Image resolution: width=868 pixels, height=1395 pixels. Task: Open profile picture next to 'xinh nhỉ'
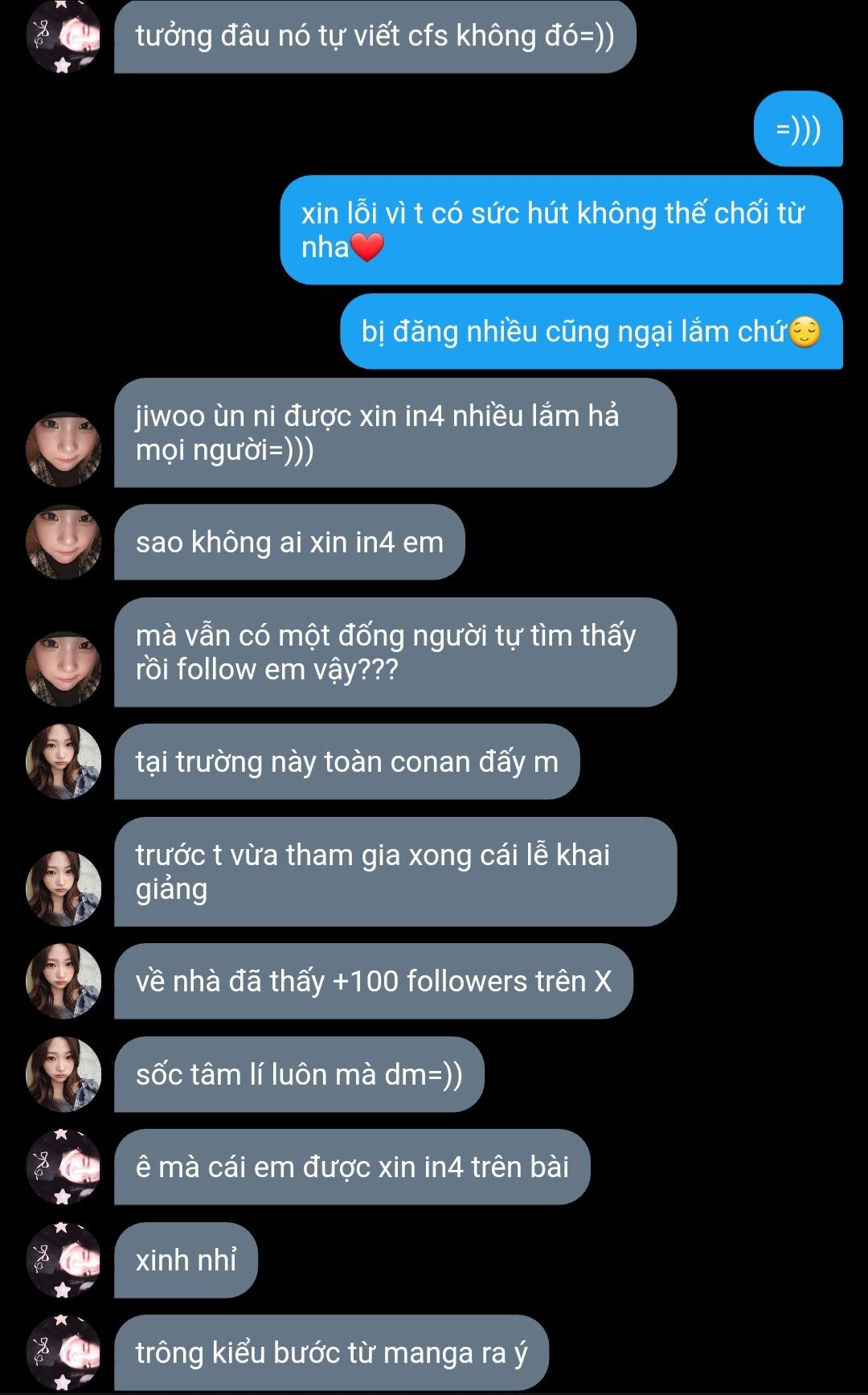[63, 1260]
